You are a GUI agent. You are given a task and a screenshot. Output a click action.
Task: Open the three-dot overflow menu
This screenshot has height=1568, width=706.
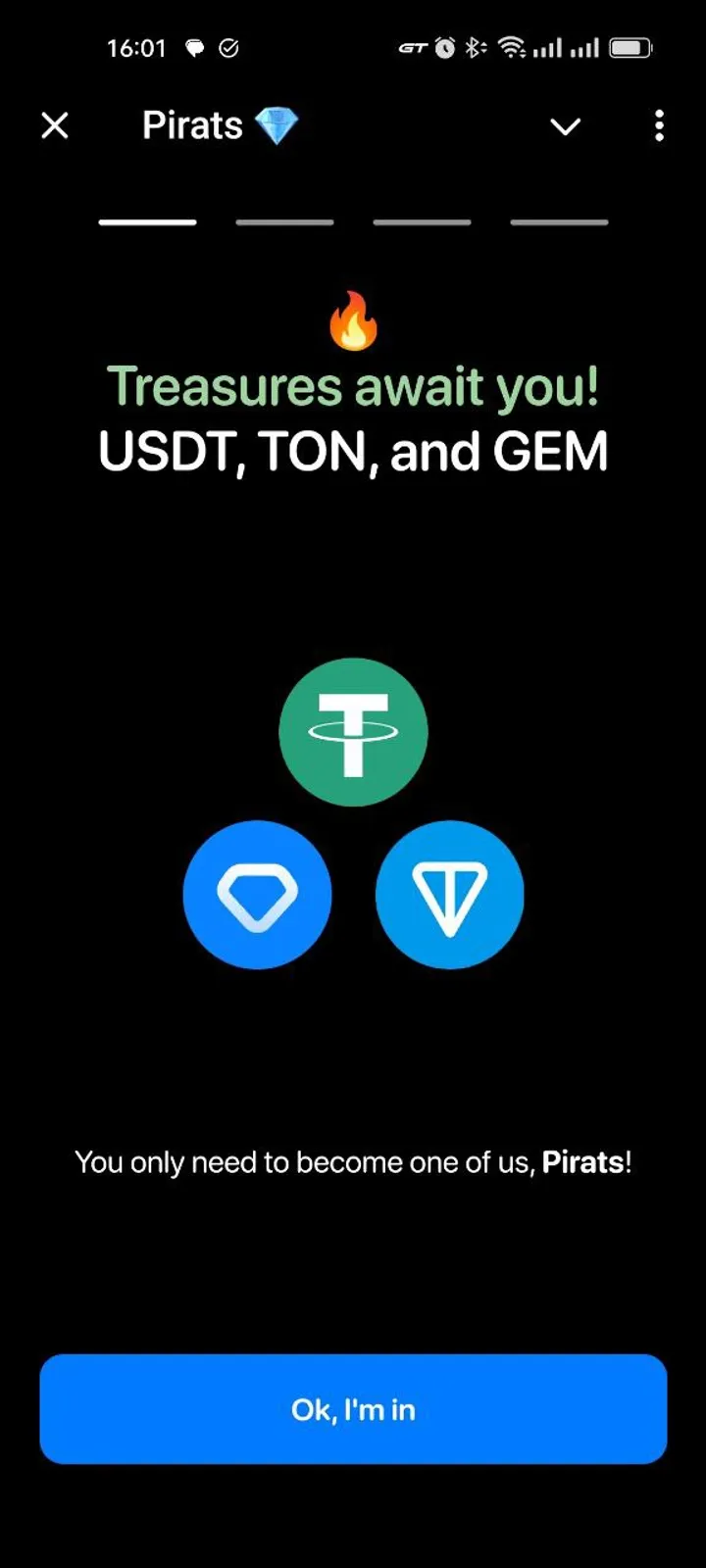659,125
